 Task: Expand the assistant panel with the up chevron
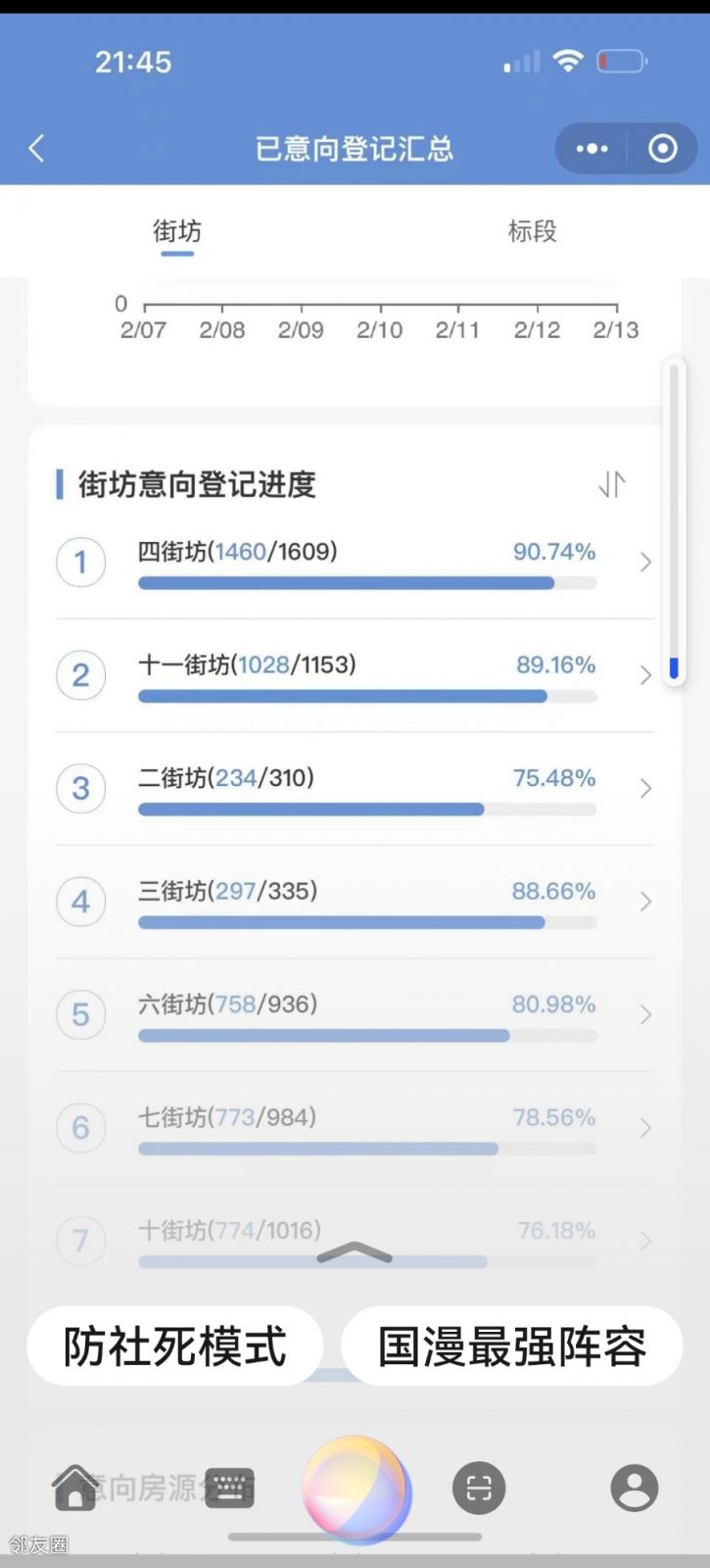tap(355, 1252)
